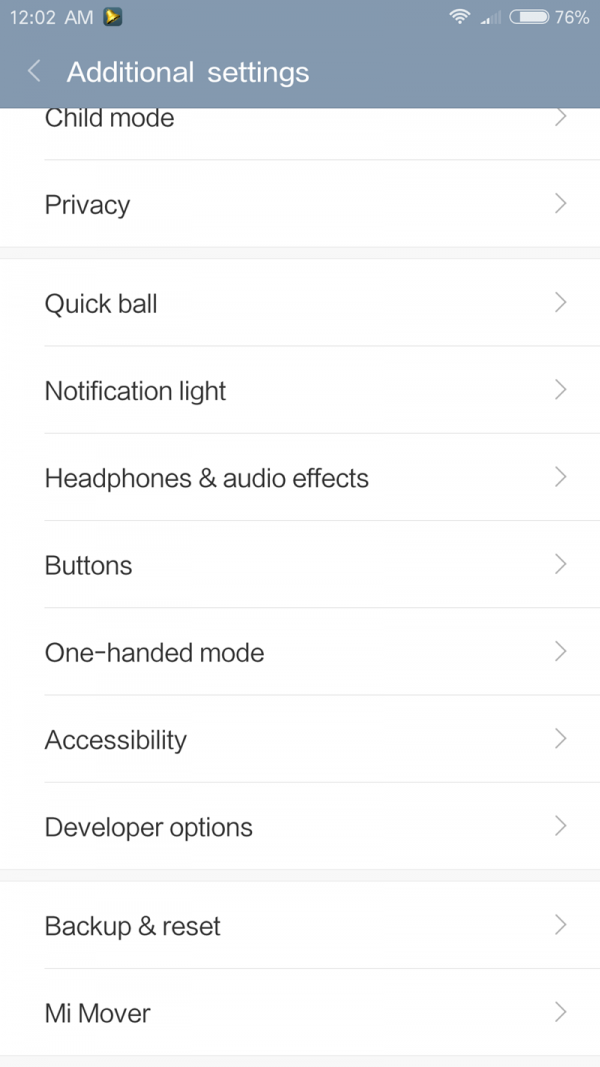Go back from Additional settings
Image resolution: width=600 pixels, height=1067 pixels.
(x=34, y=72)
